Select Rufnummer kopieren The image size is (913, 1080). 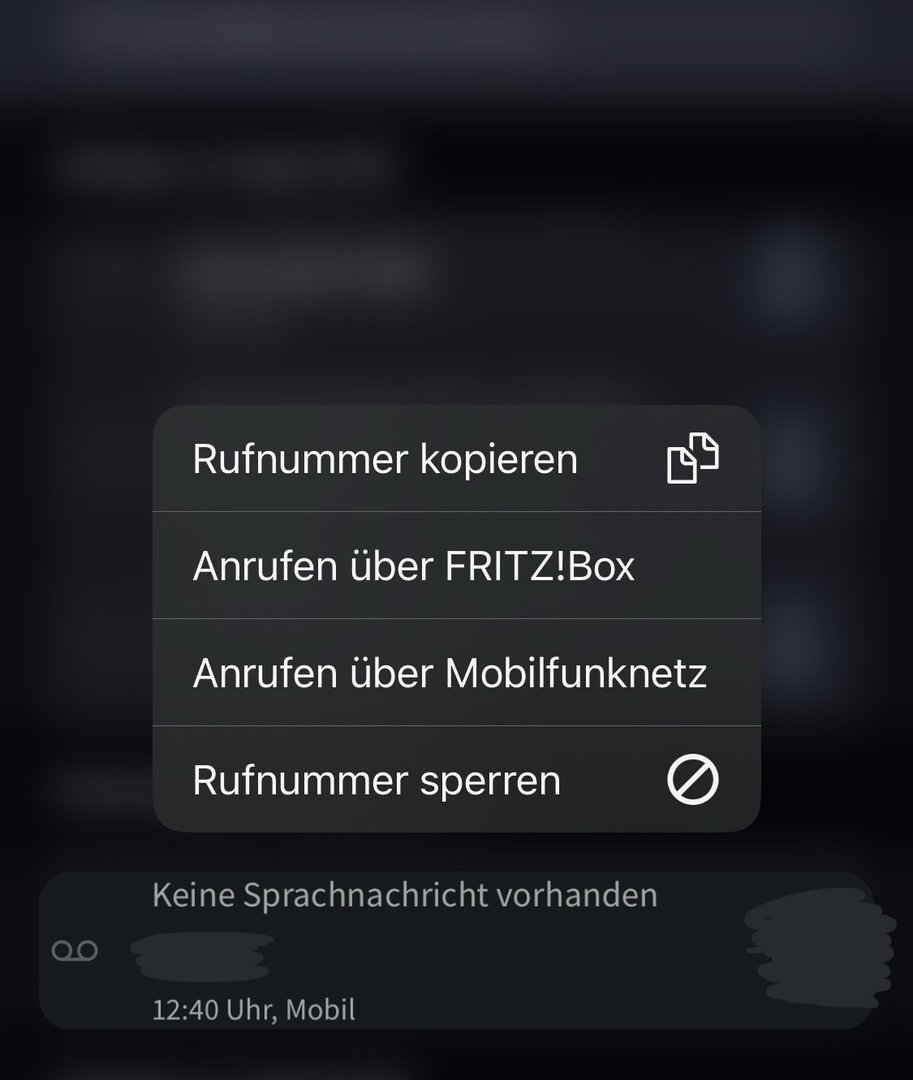point(456,459)
